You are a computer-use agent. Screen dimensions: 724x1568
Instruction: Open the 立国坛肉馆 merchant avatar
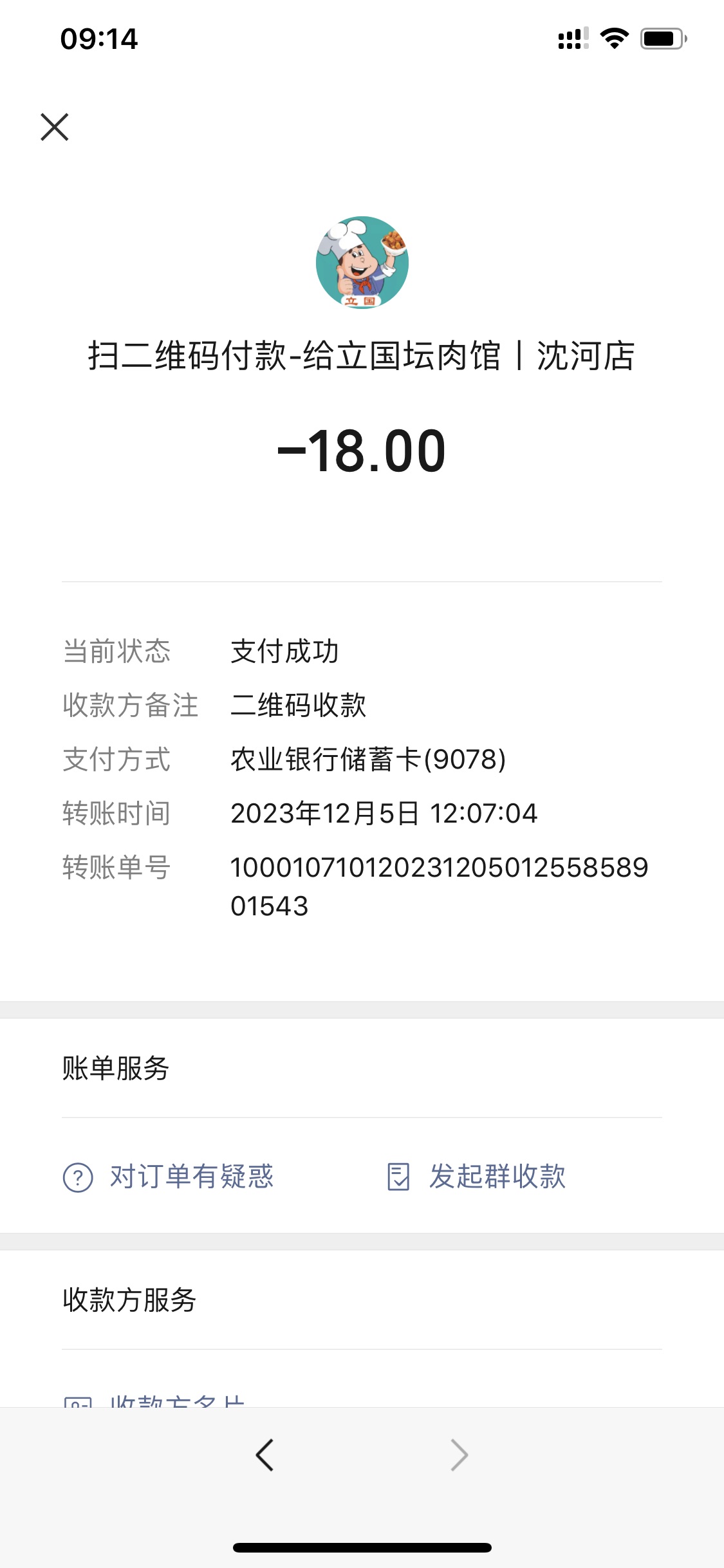362,263
